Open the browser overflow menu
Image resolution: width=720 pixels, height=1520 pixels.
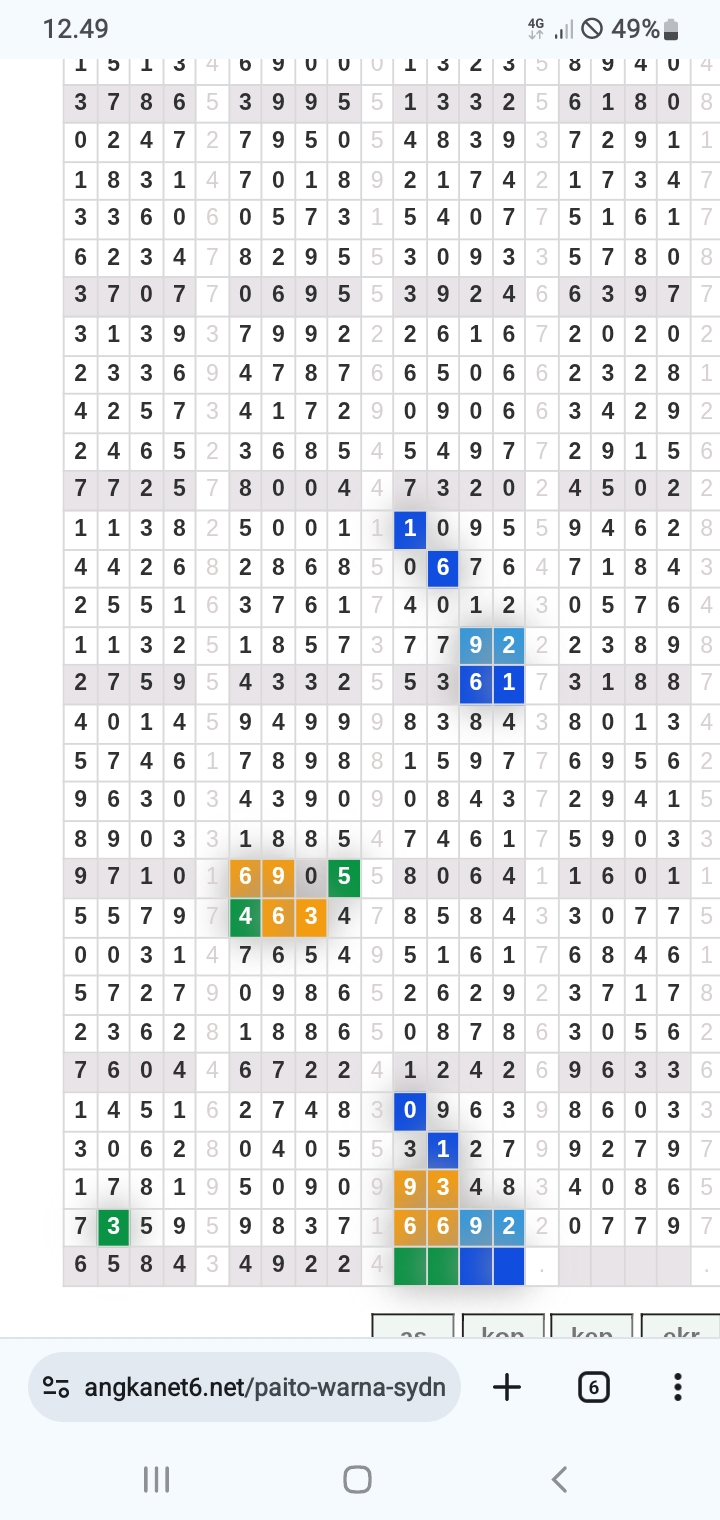pos(678,1387)
